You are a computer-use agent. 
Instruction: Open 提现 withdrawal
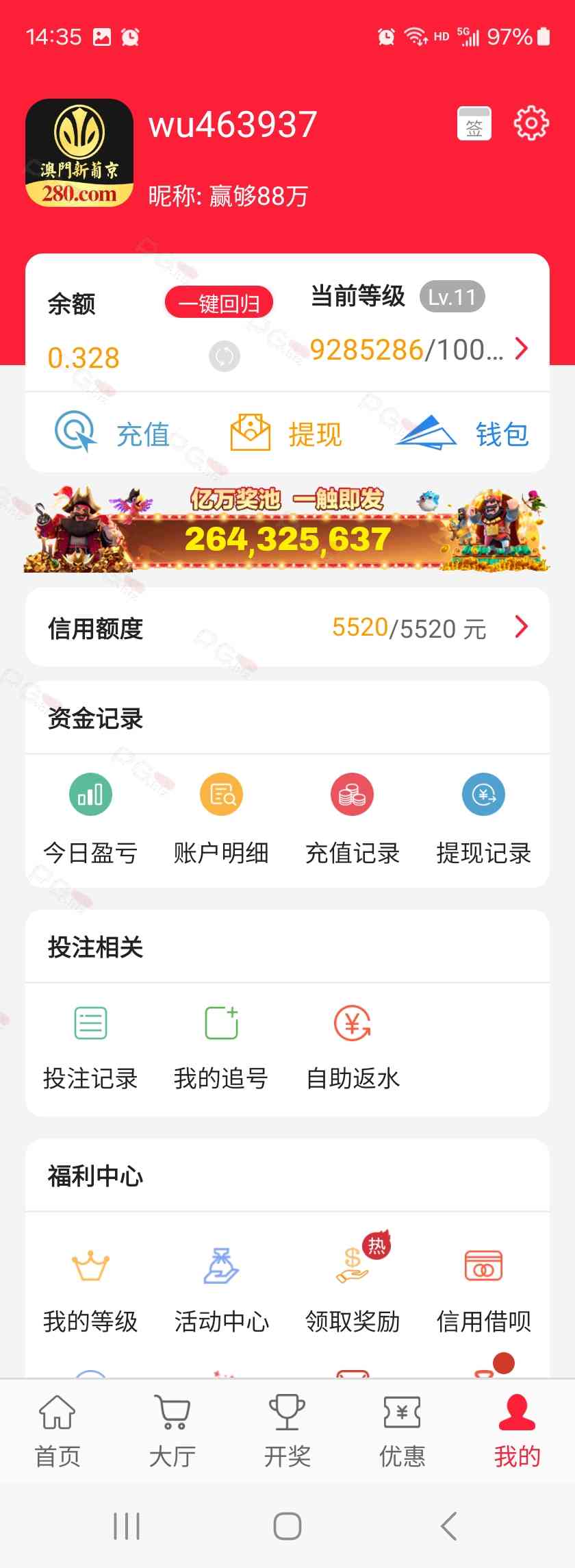pyautogui.click(x=286, y=434)
